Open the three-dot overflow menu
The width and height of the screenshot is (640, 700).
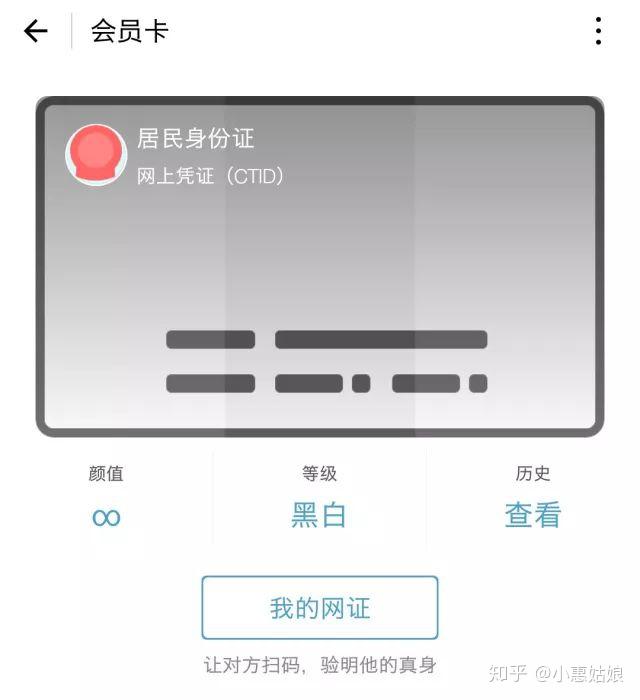point(598,31)
